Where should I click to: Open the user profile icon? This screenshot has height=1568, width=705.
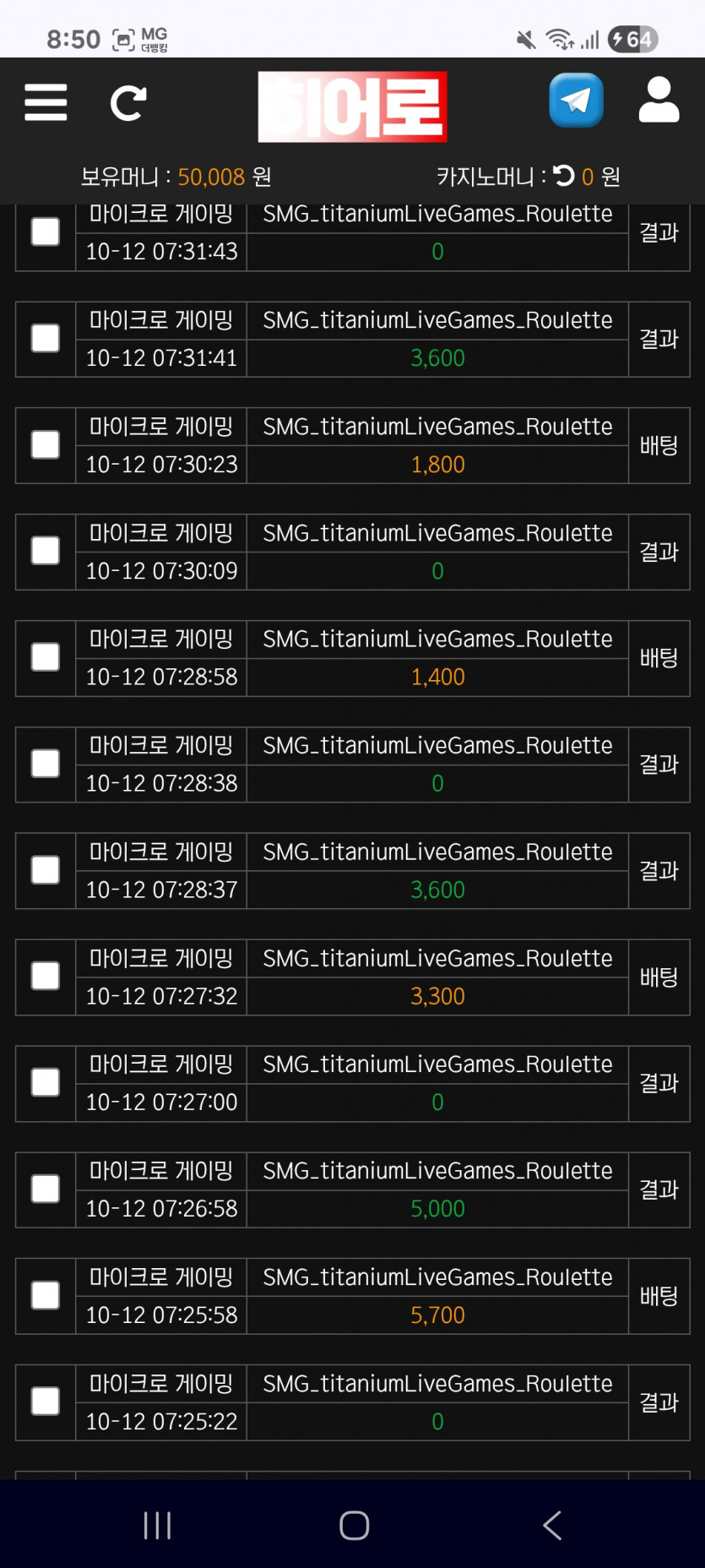point(659,101)
